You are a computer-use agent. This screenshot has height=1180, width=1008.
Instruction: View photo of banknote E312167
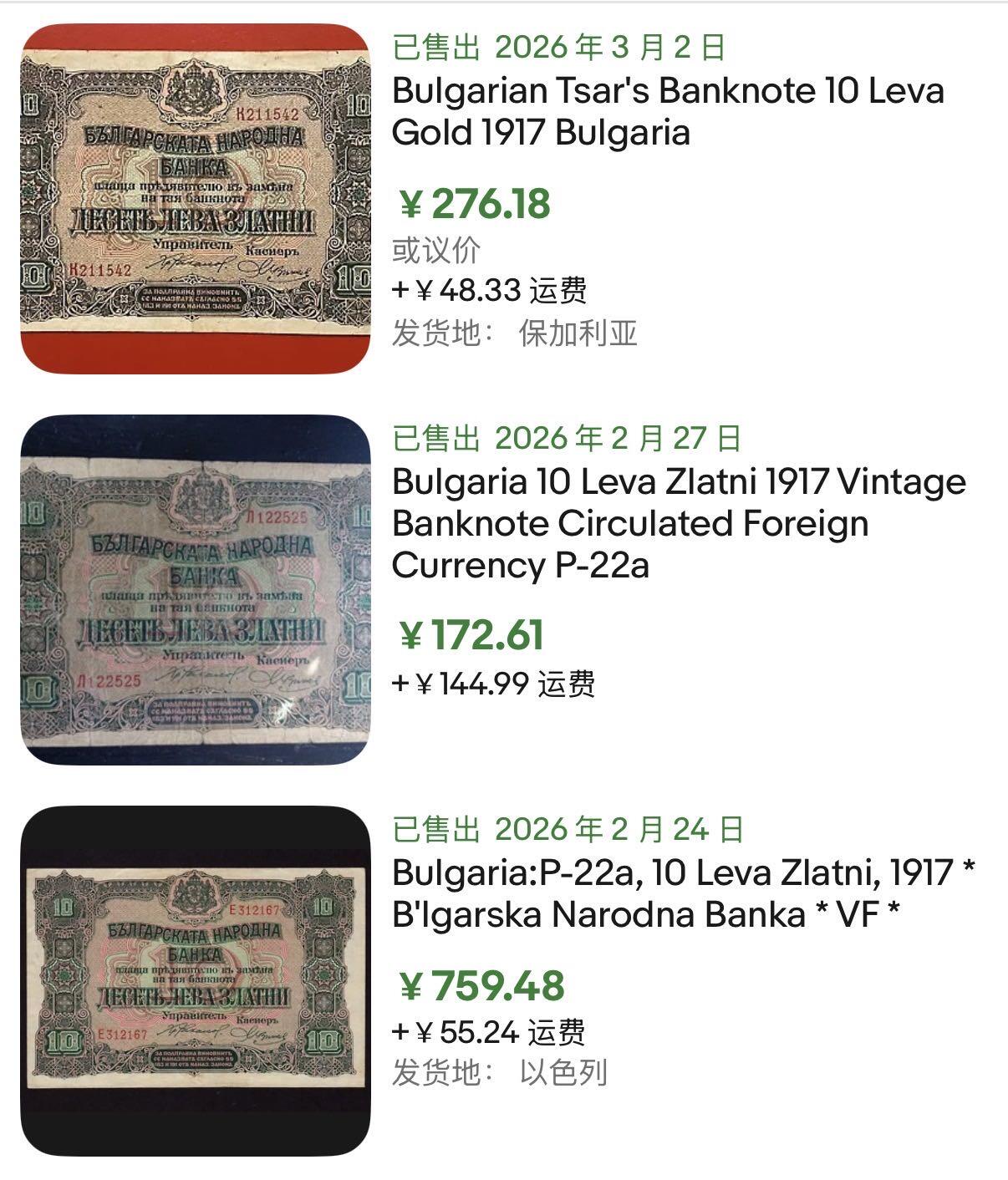196,981
